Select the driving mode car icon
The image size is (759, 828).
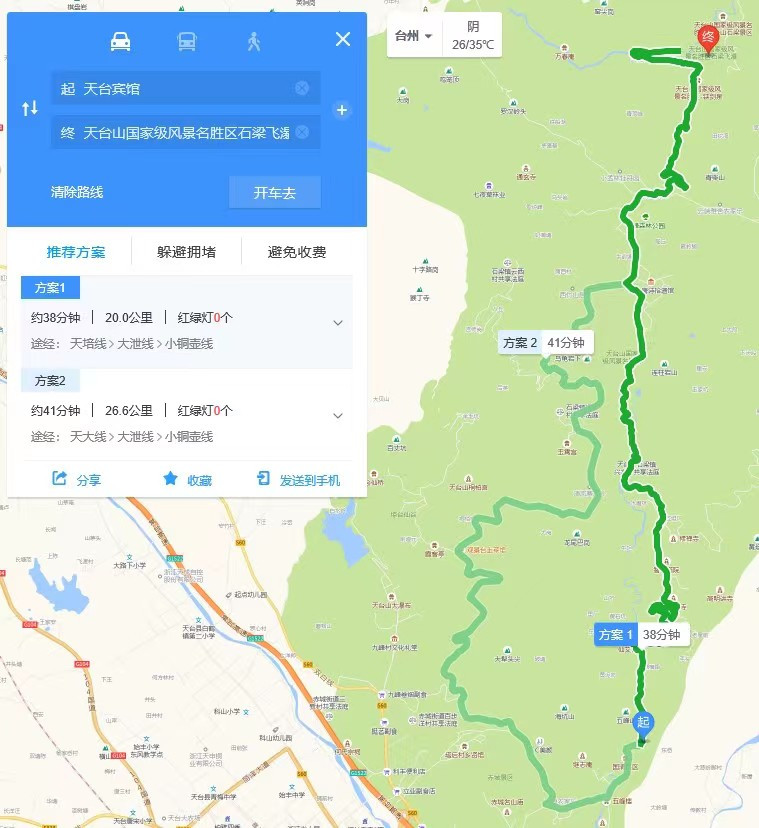point(120,41)
